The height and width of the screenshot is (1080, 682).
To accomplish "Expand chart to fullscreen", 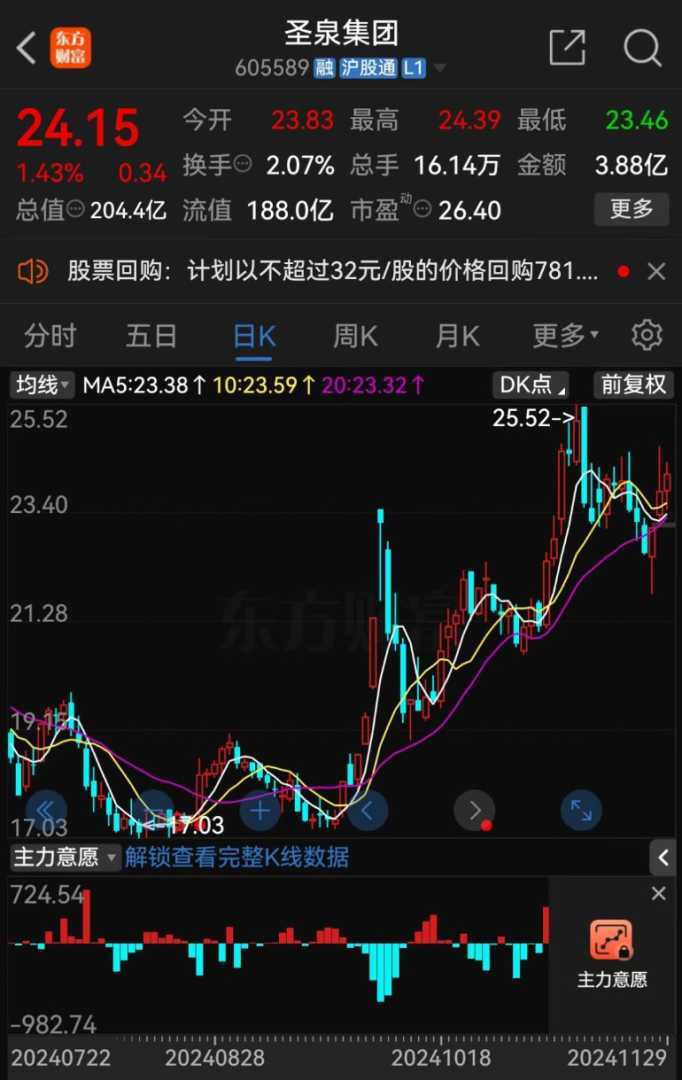I will [580, 810].
